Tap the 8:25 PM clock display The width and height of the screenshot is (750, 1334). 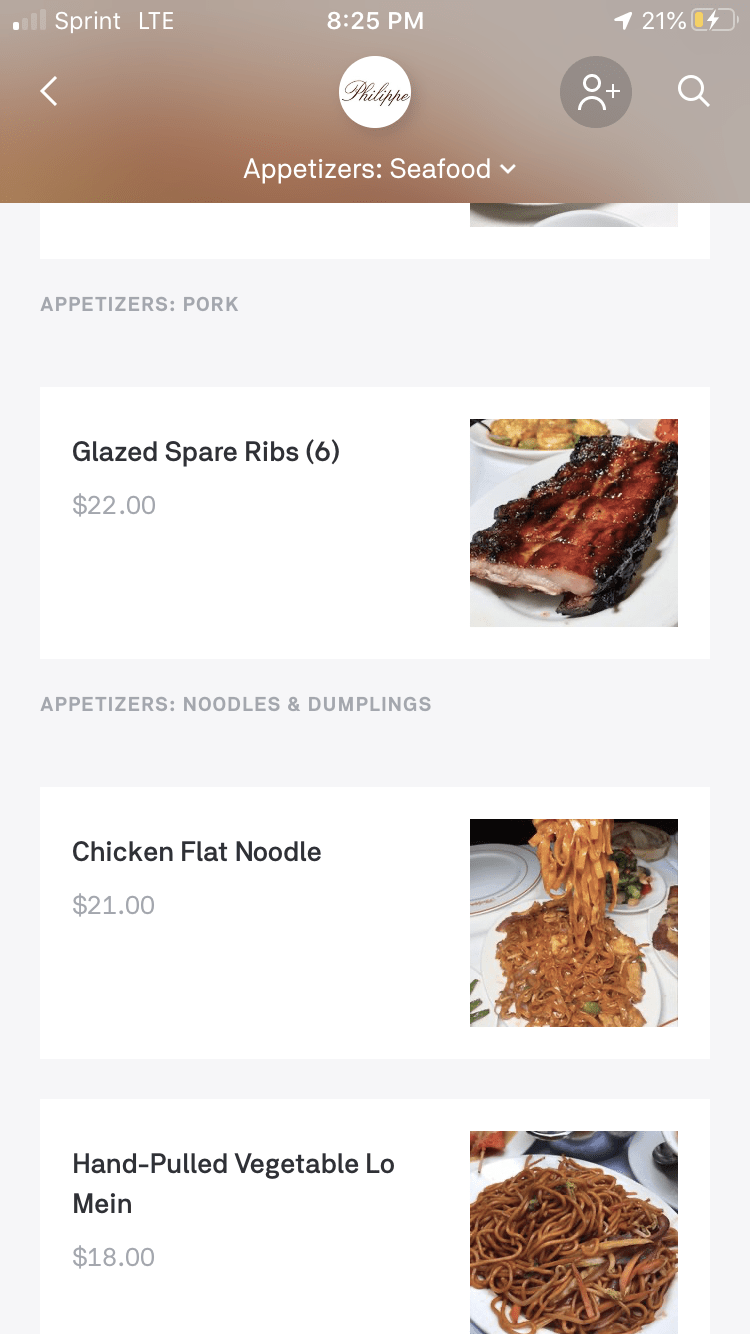tap(375, 20)
